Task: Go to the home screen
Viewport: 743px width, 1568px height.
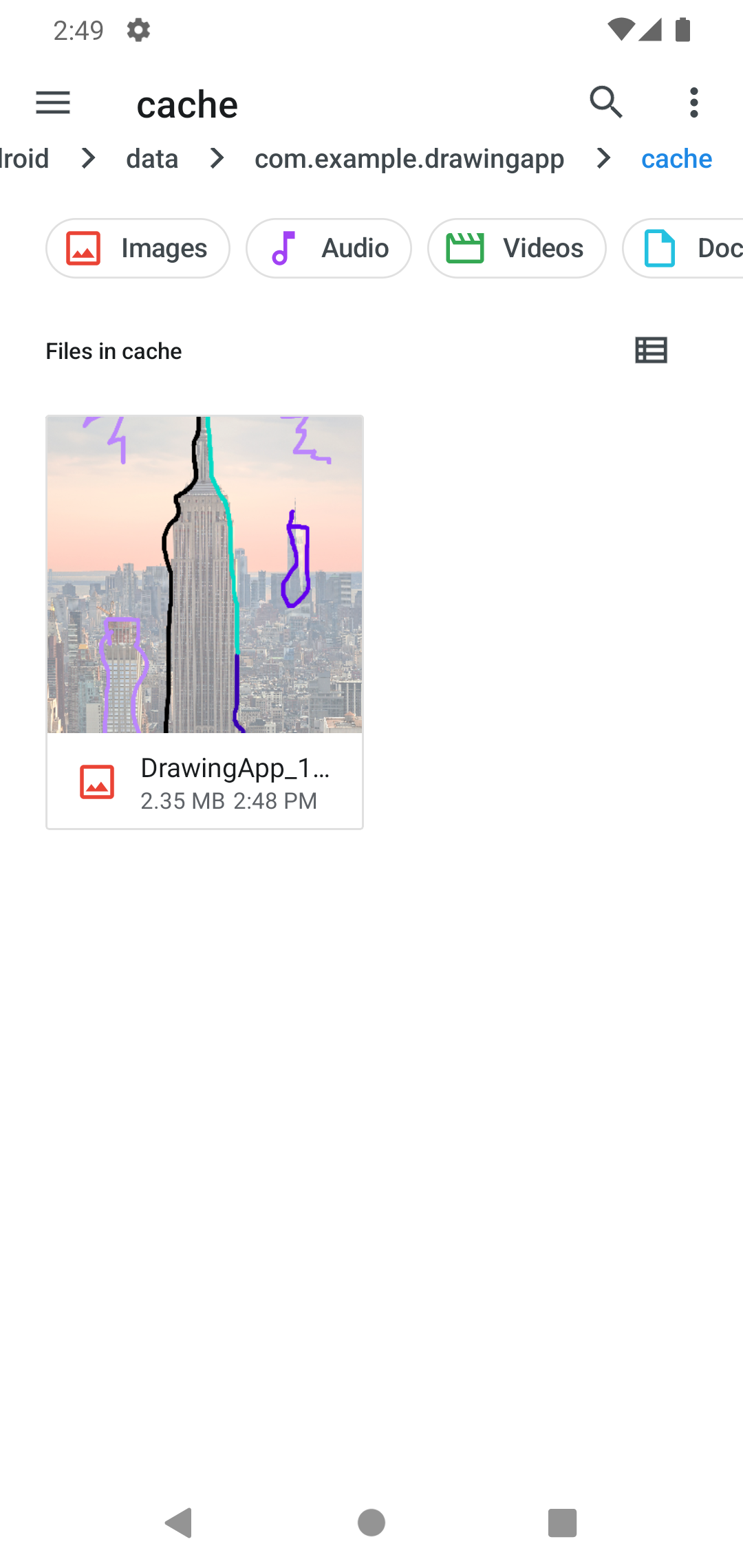Action: click(x=371, y=1523)
